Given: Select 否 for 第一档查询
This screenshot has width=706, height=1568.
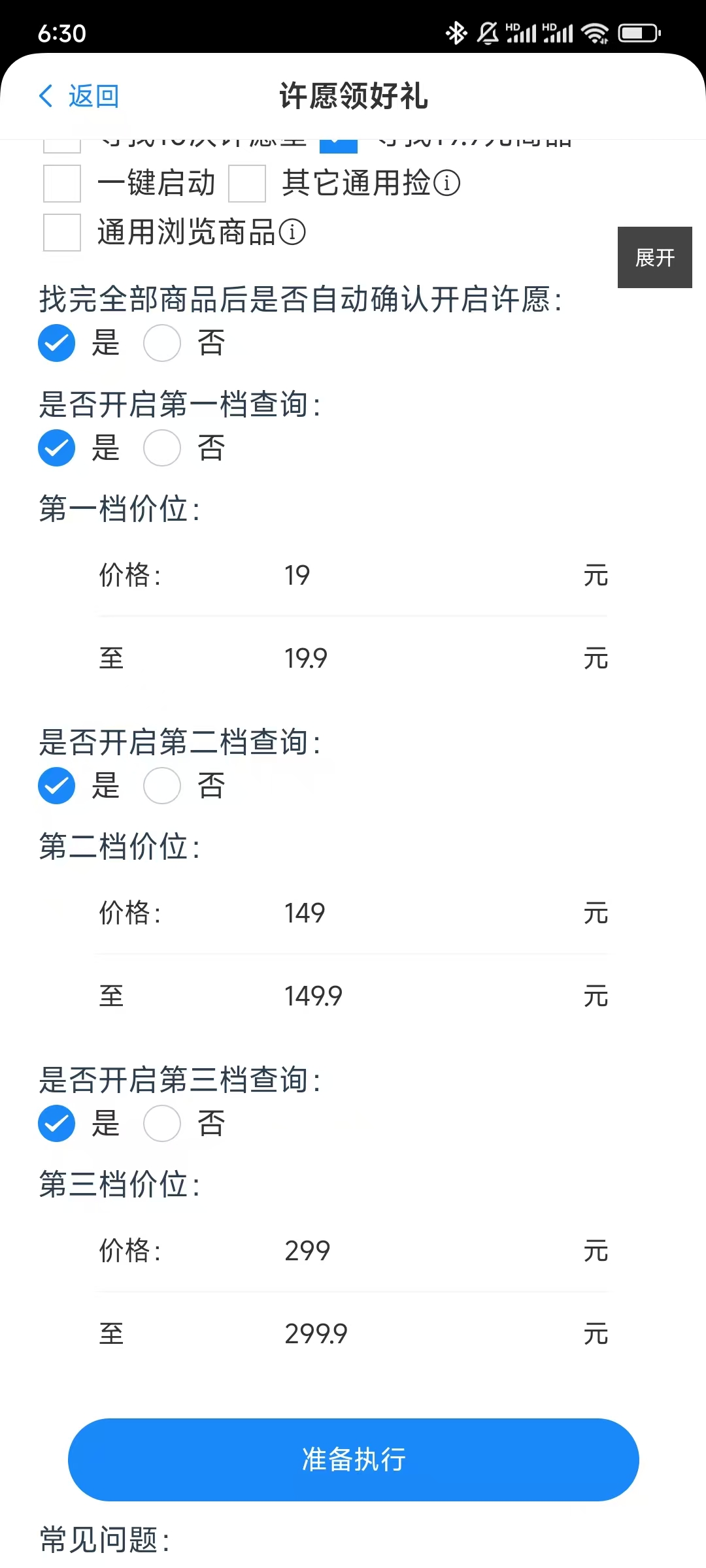Looking at the screenshot, I should click(x=162, y=448).
